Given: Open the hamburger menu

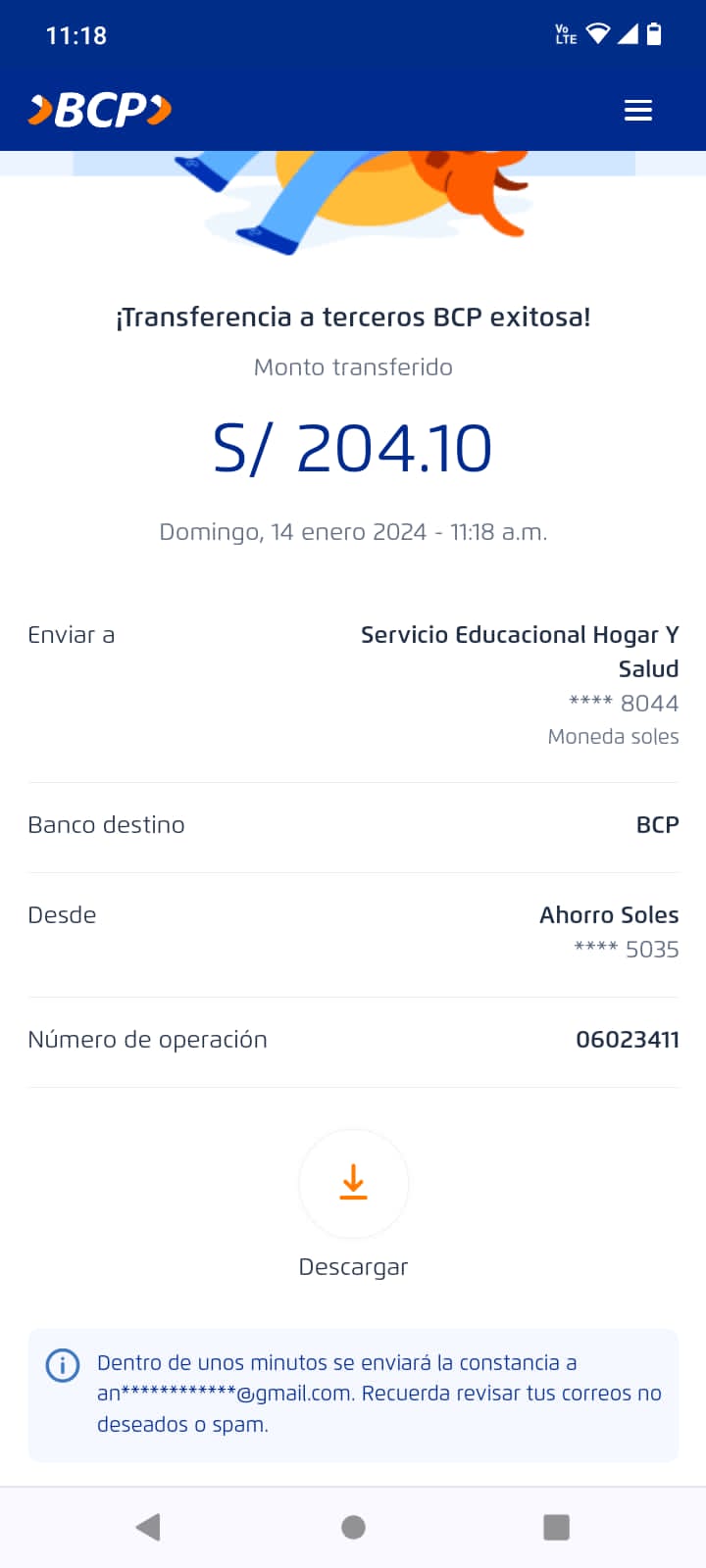Looking at the screenshot, I should tap(638, 110).
